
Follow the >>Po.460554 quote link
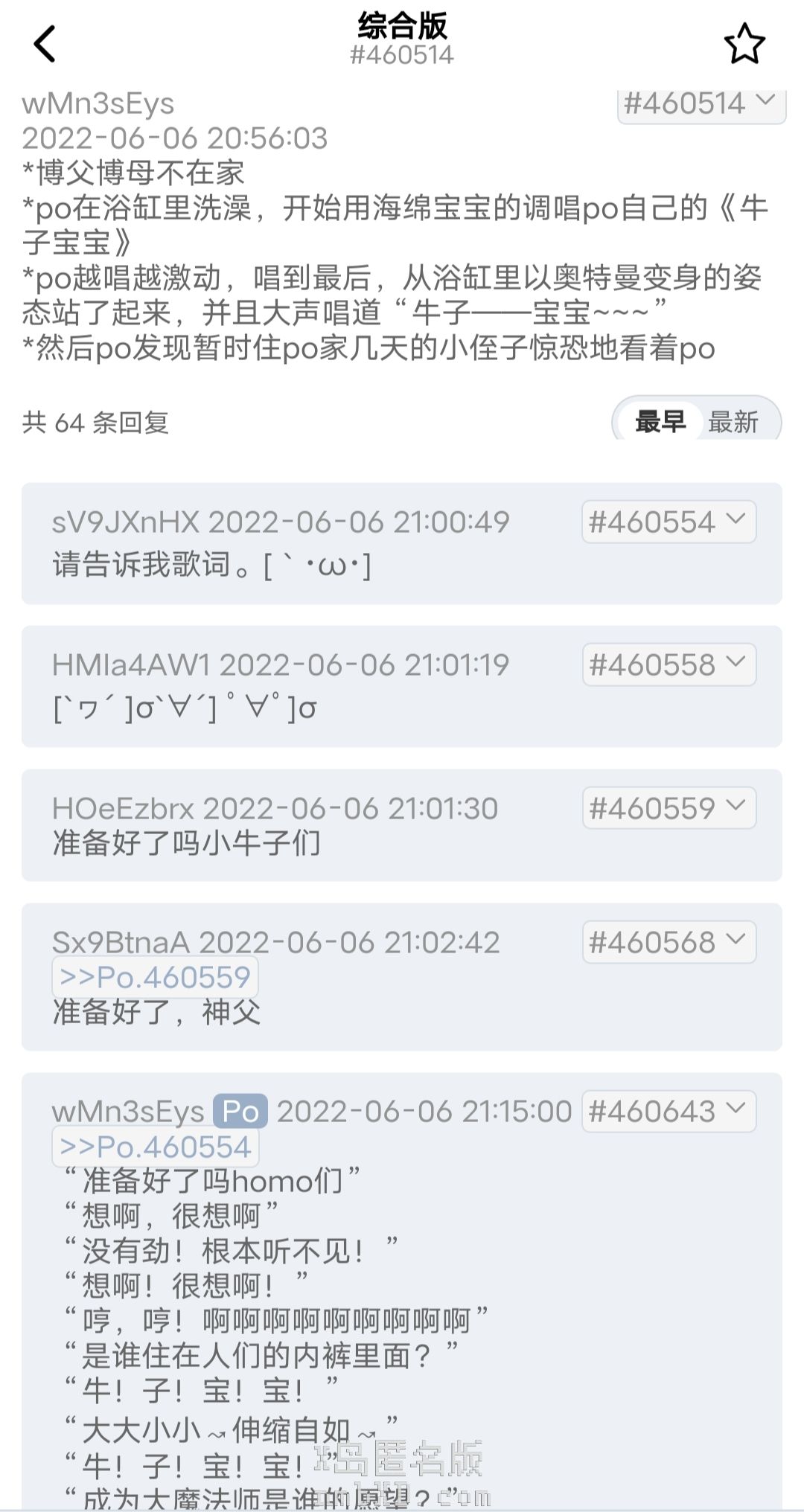point(155,1147)
